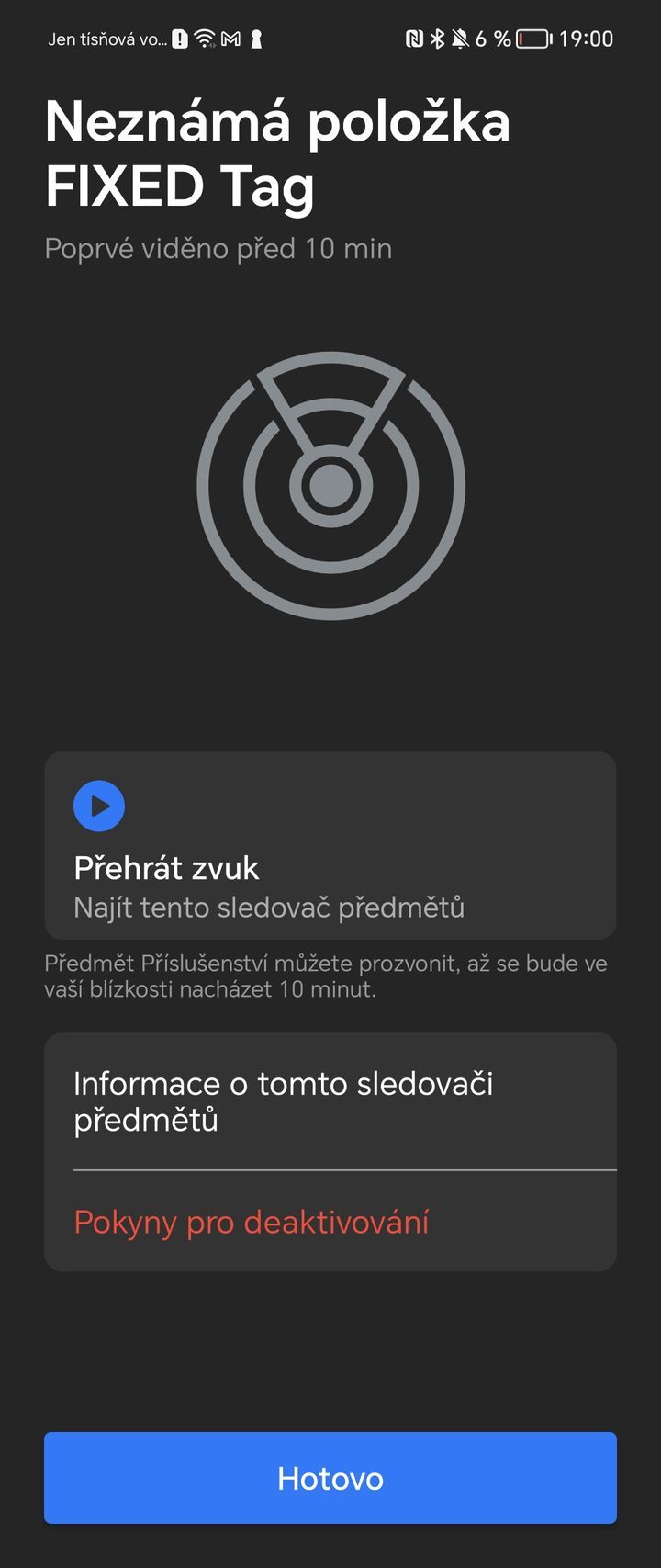This screenshot has width=661, height=1568.
Task: Tap the blue play sound icon
Action: coord(98,806)
